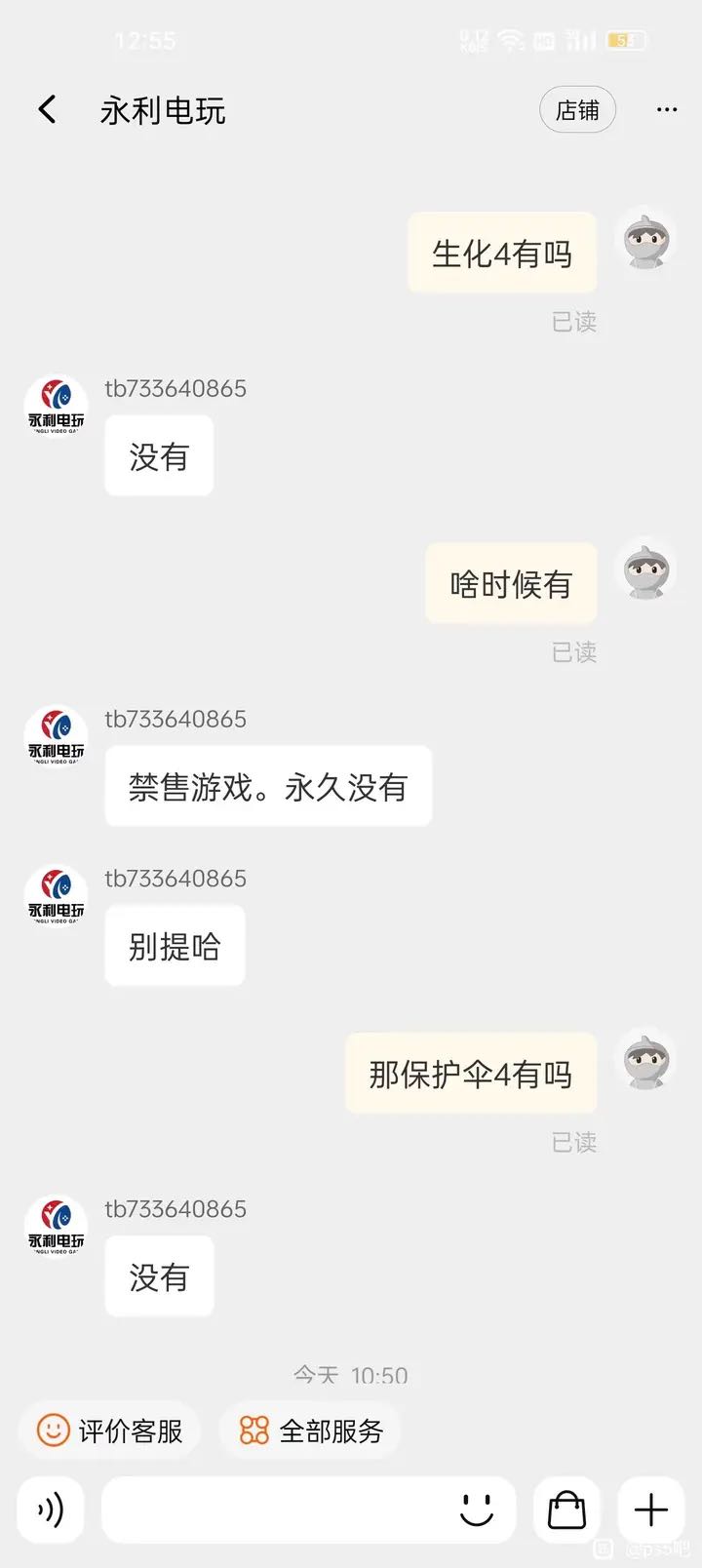Tap the back arrow to leave the chat
This screenshot has width=702, height=1568.
46,109
